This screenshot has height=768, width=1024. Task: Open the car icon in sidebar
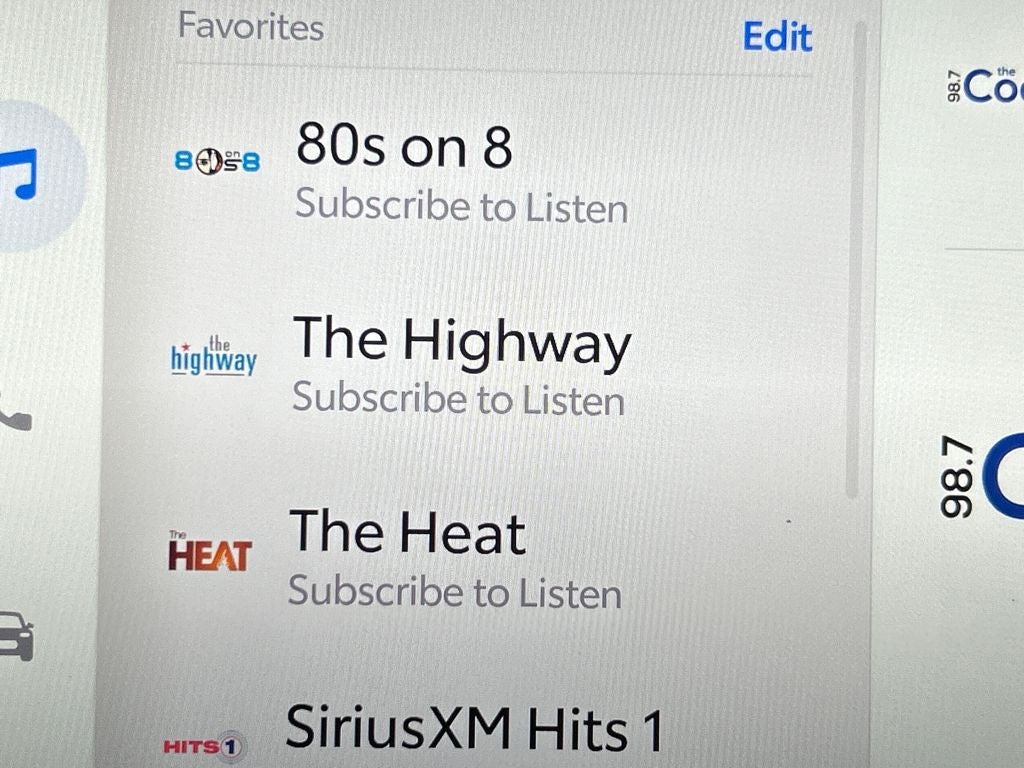coord(17,634)
